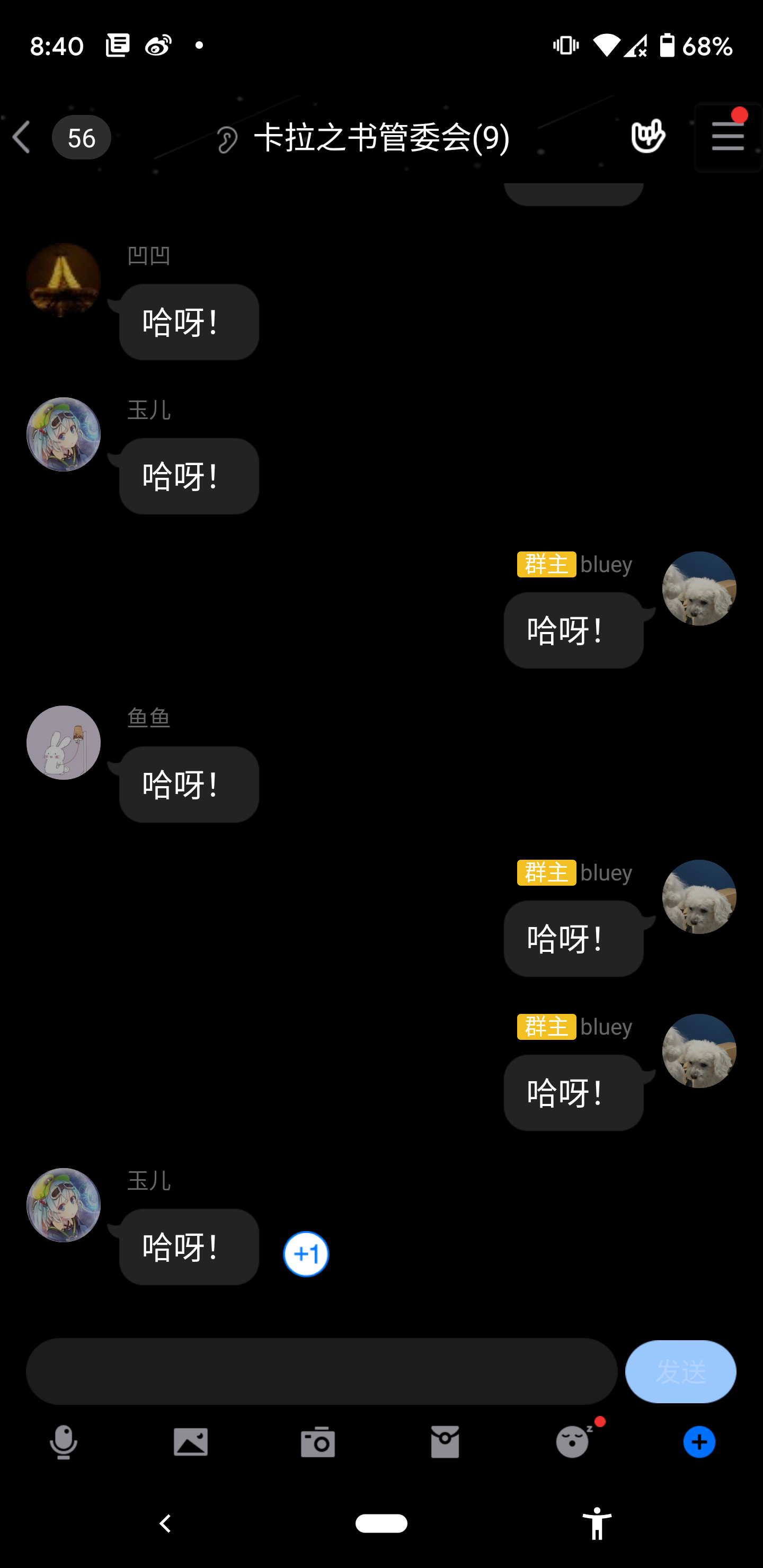Image resolution: width=763 pixels, height=1568 pixels.
Task: Tap the hand gesture icon in header
Action: pyautogui.click(x=647, y=137)
